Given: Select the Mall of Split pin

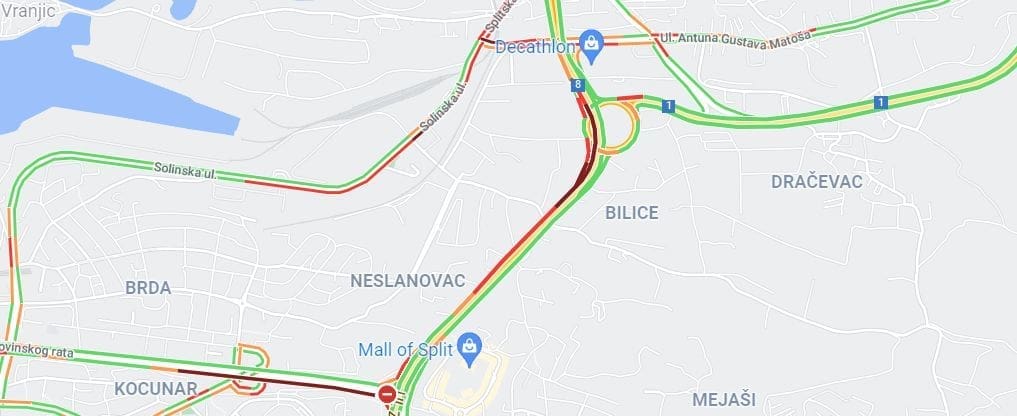Looking at the screenshot, I should click(x=471, y=349).
